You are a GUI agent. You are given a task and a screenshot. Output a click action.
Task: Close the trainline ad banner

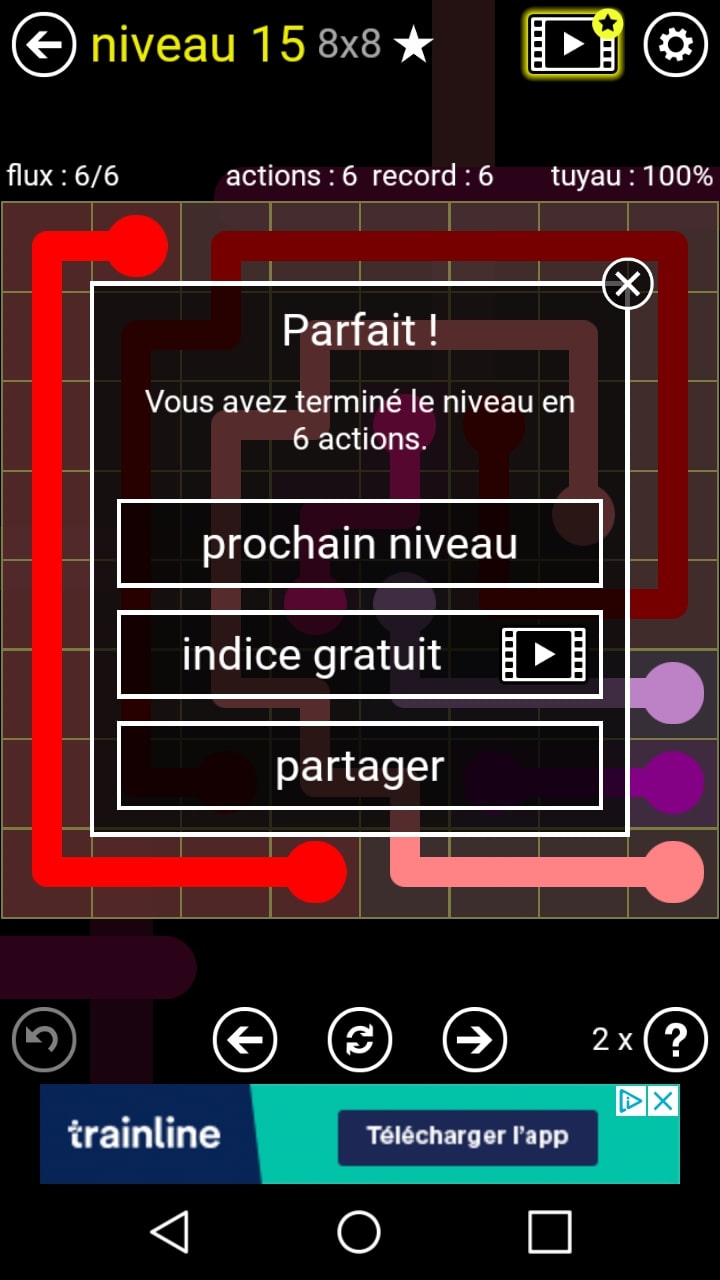pos(663,1101)
